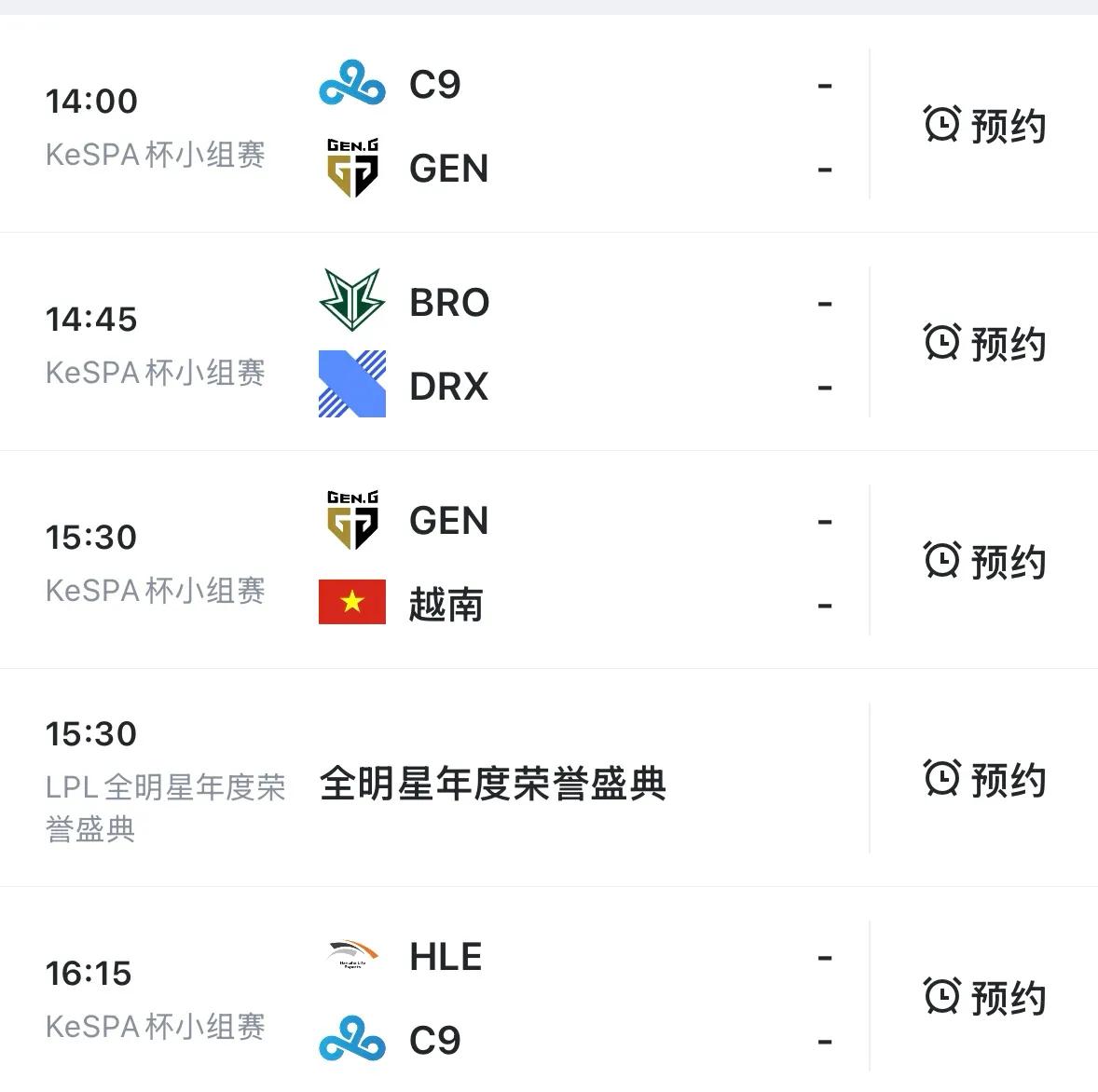Book a reminder for 全明星年度荣誉盛典

click(984, 779)
